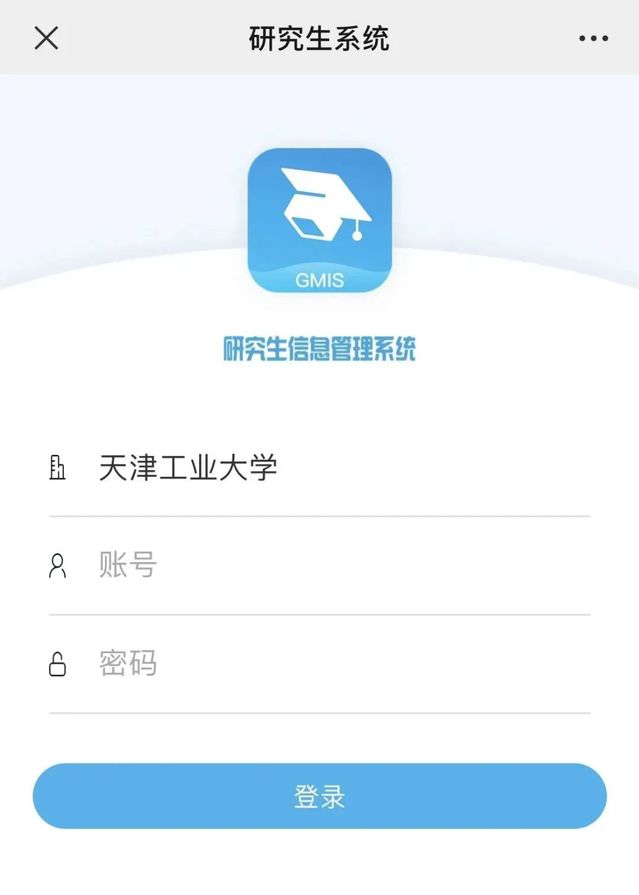Focus the 密码 password field
639x895 pixels.
click(x=320, y=664)
